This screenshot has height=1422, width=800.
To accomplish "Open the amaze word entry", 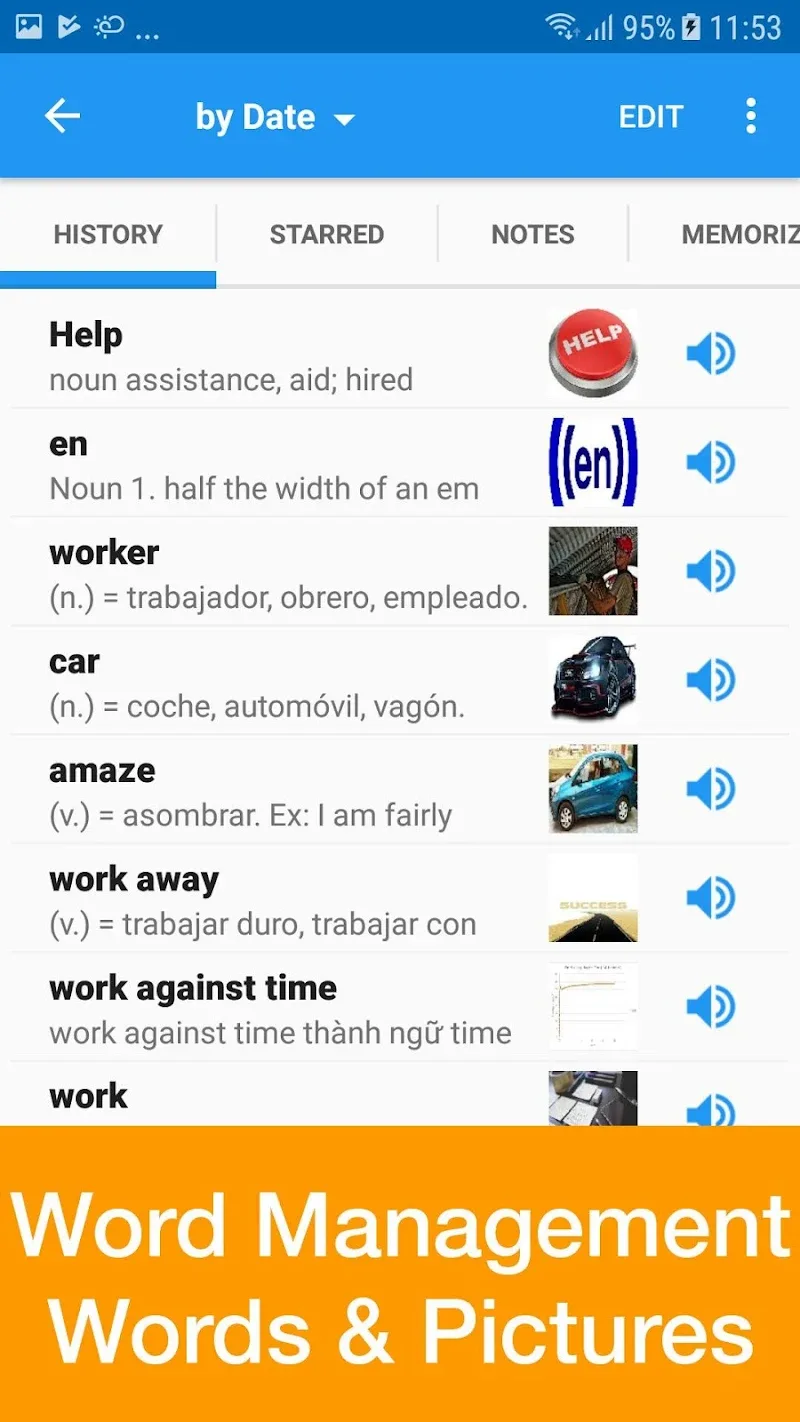I will click(280, 791).
